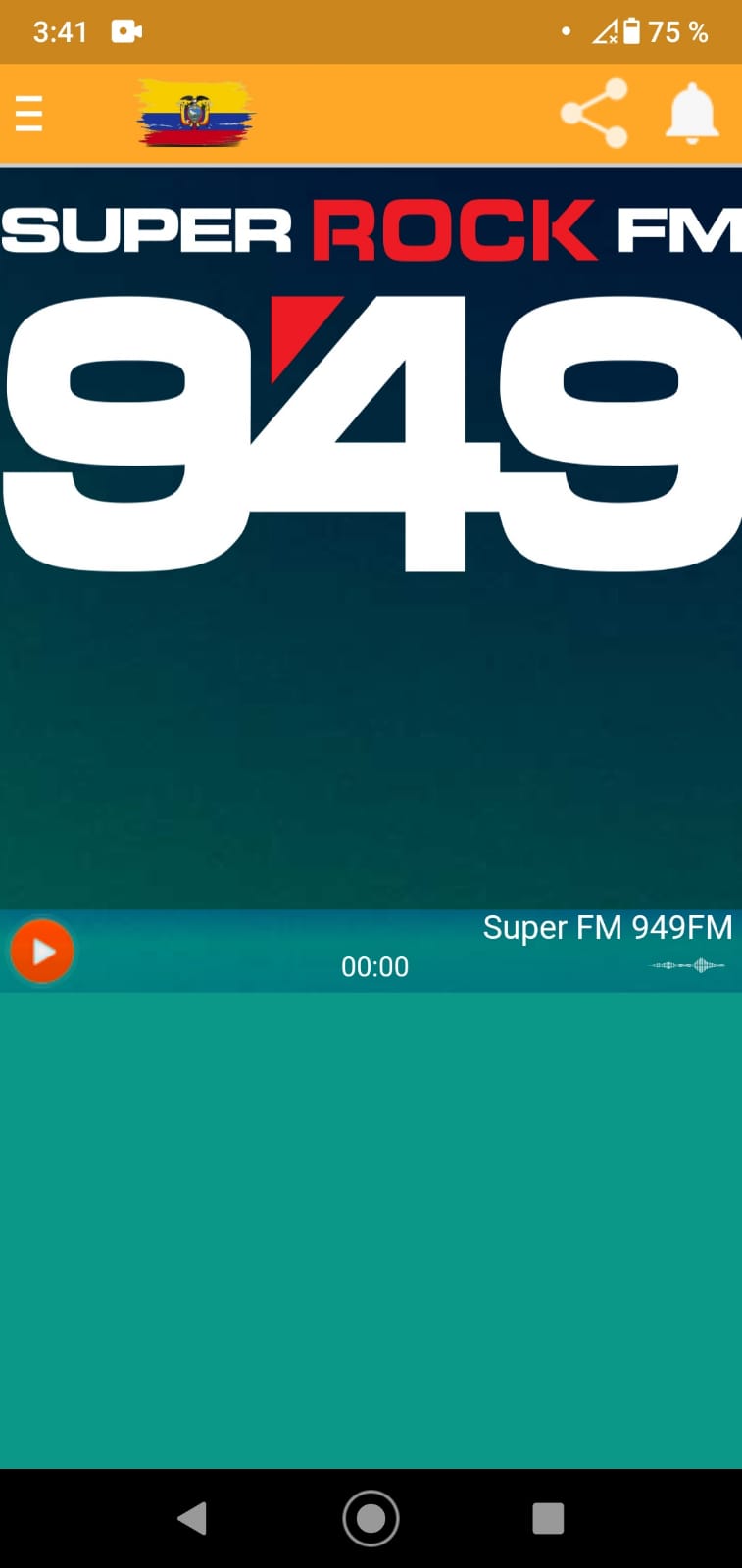Tap the share icon to share the station
This screenshot has height=1568, width=742.
point(595,114)
